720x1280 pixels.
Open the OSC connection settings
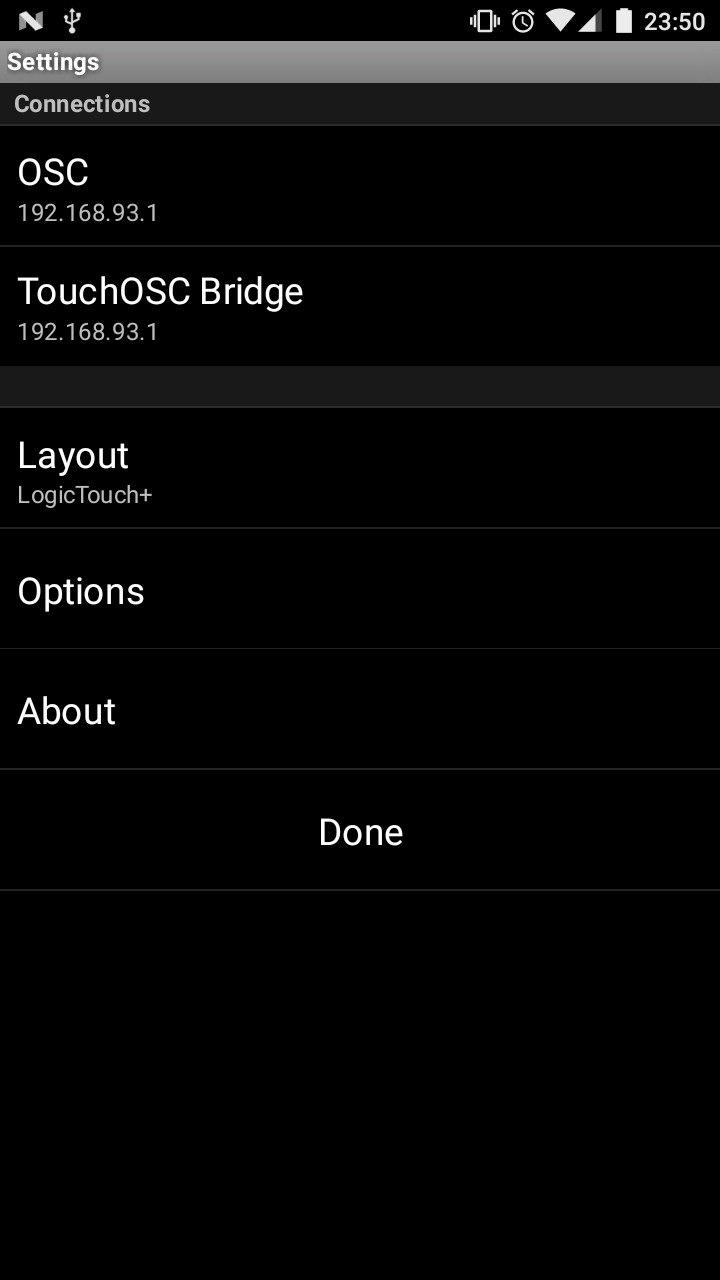coord(360,186)
